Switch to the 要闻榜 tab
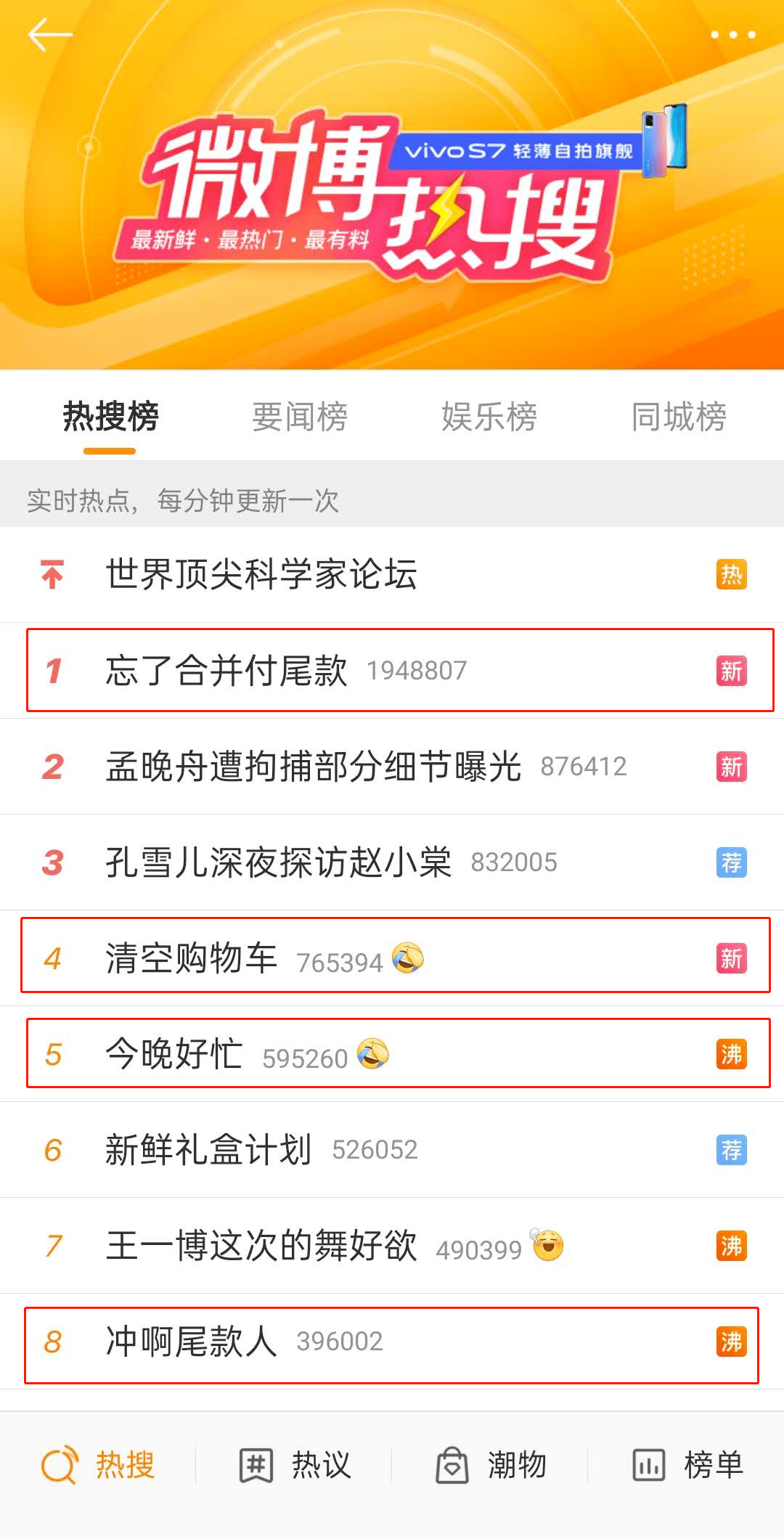784x1539 pixels. pyautogui.click(x=299, y=417)
